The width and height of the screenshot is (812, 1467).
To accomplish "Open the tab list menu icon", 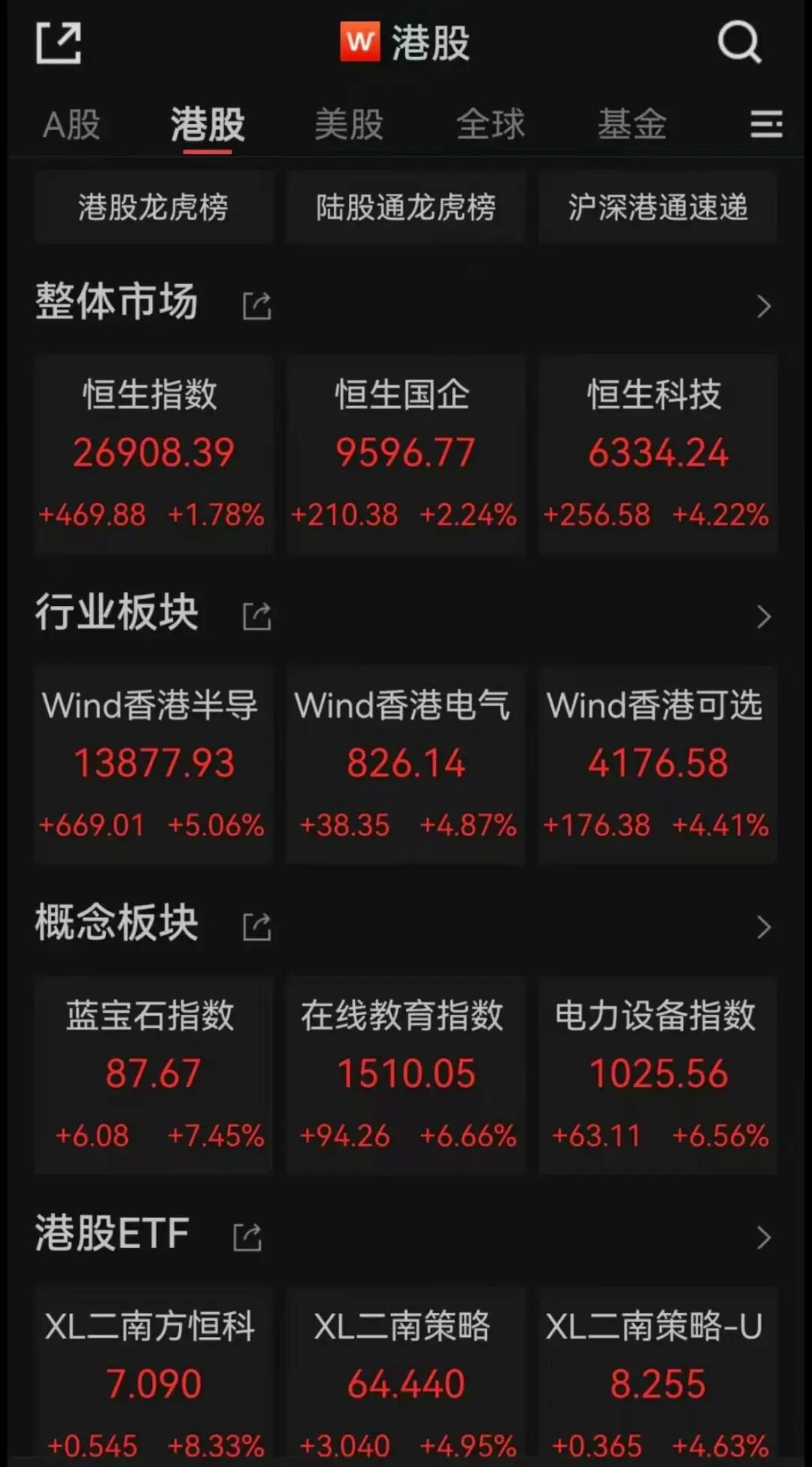I will (766, 124).
